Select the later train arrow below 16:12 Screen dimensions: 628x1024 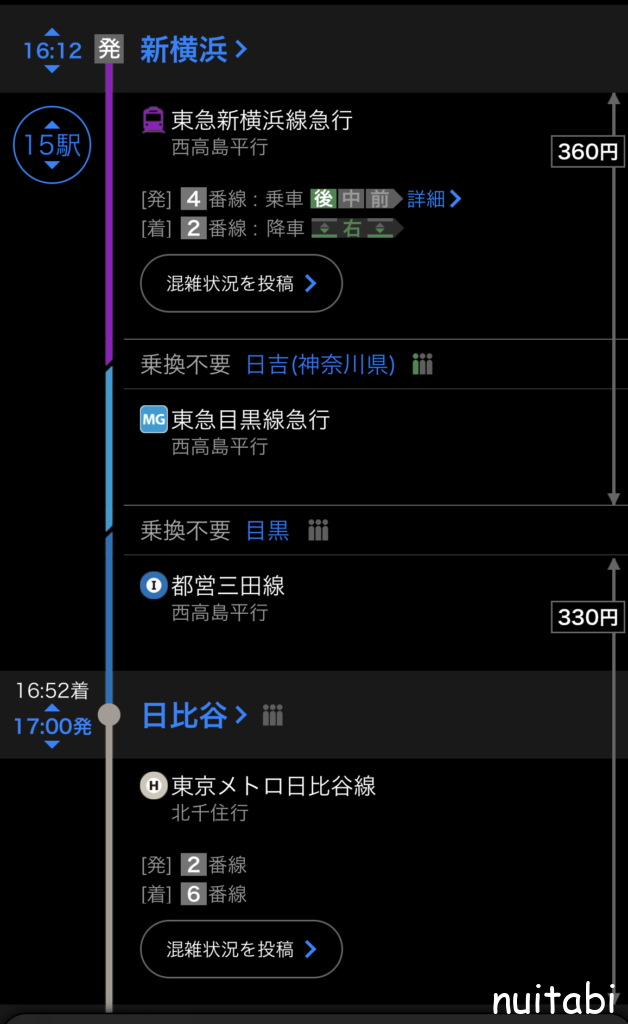(x=52, y=68)
